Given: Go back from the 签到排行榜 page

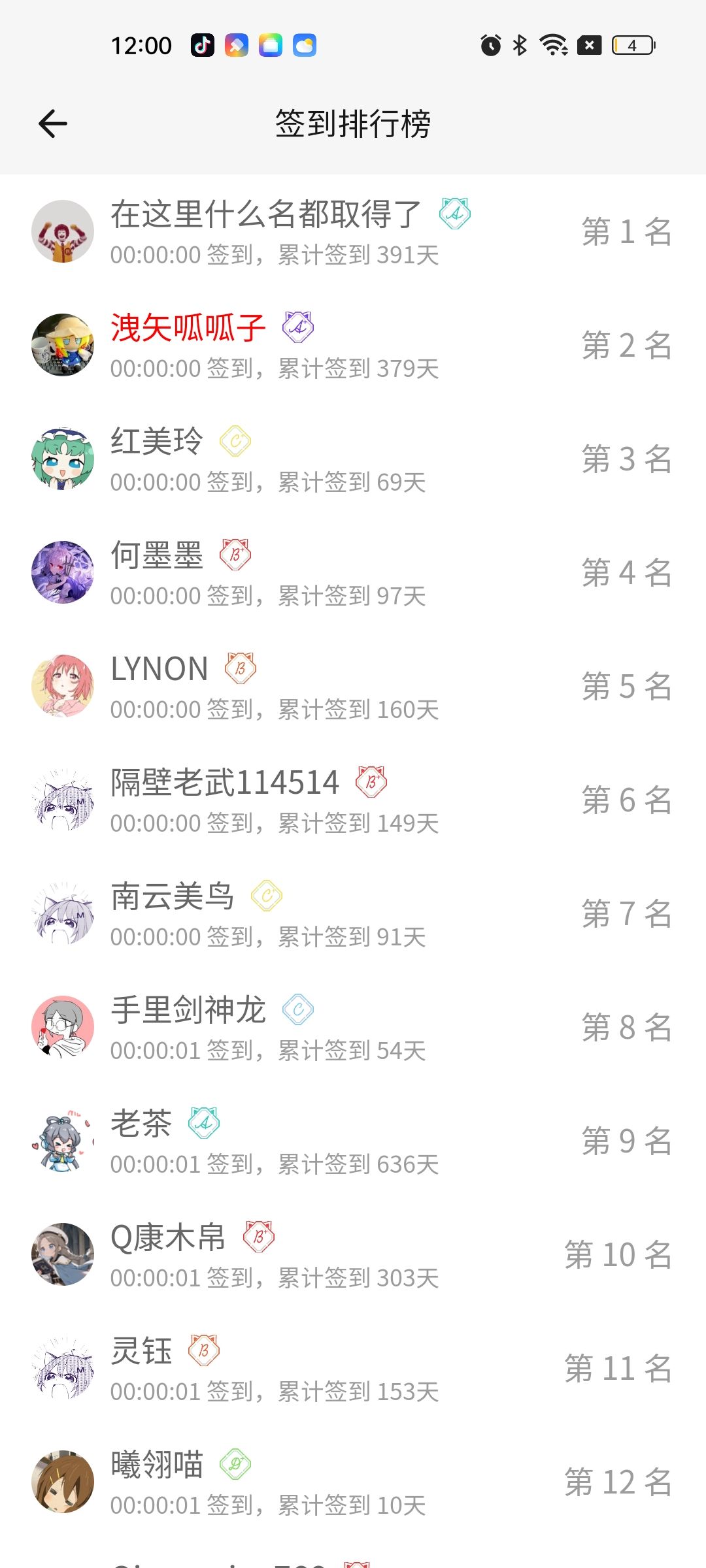Looking at the screenshot, I should (53, 124).
